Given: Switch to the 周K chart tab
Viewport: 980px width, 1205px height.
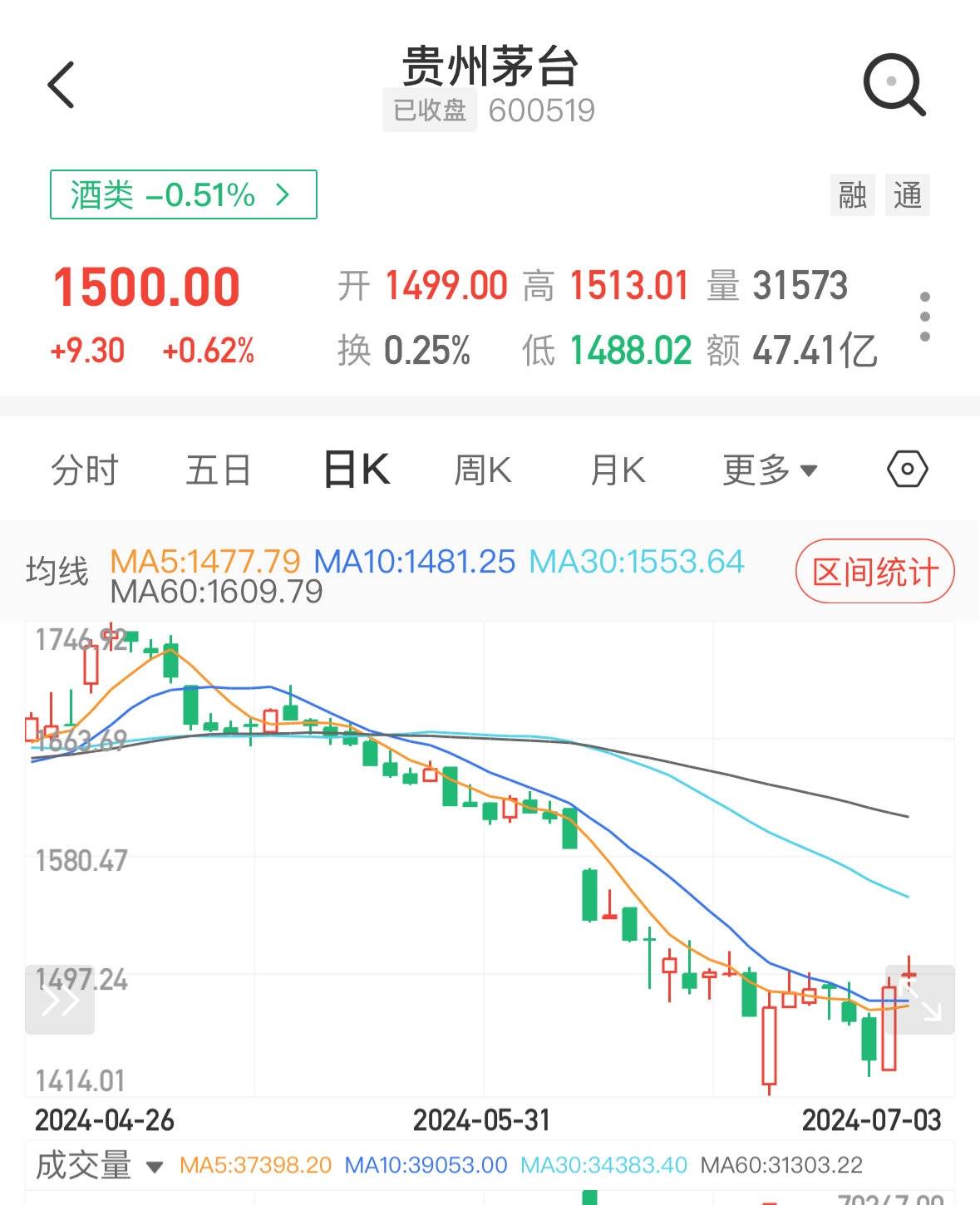Looking at the screenshot, I should [x=483, y=470].
